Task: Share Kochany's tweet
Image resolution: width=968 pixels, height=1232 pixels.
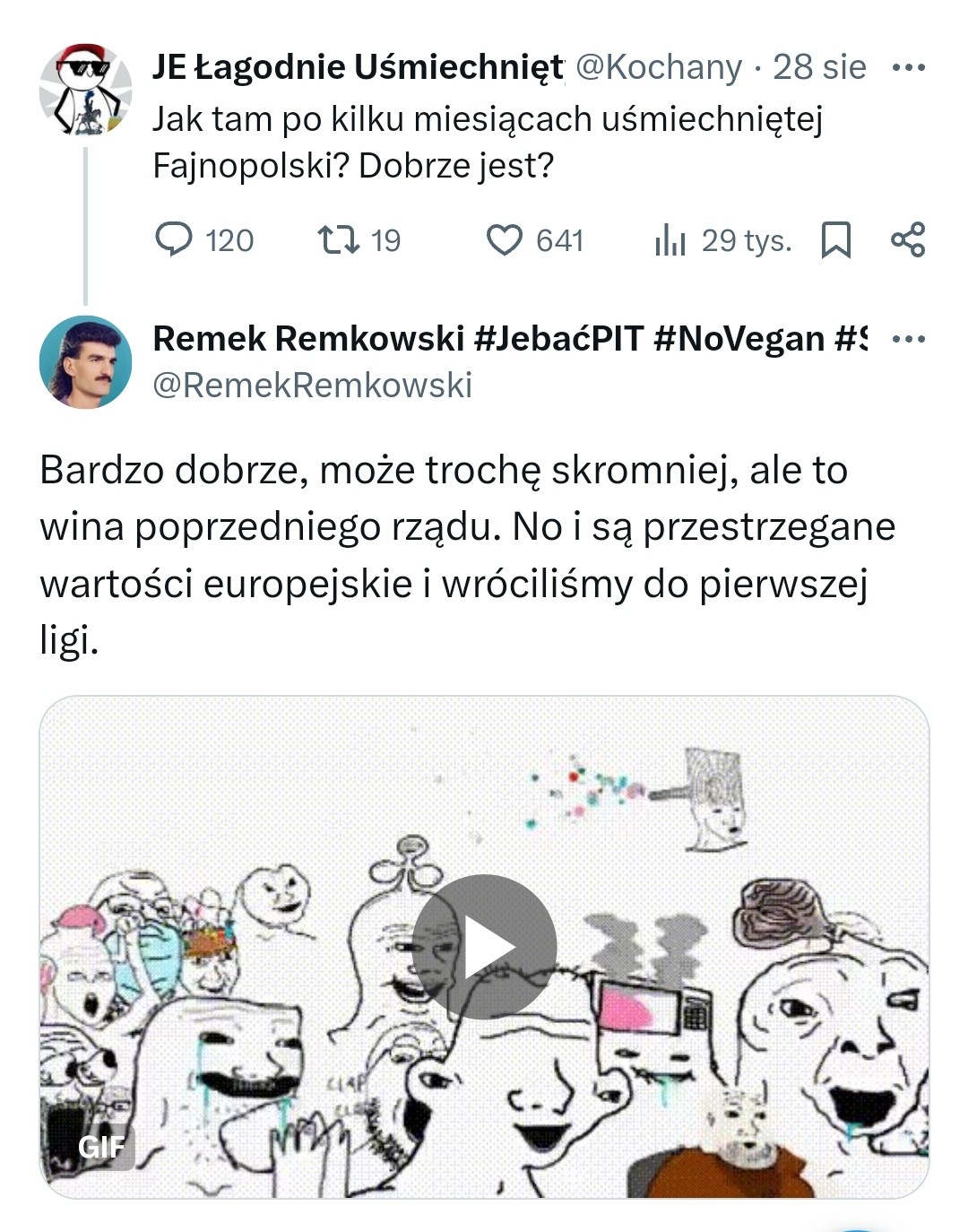Action: [908, 240]
